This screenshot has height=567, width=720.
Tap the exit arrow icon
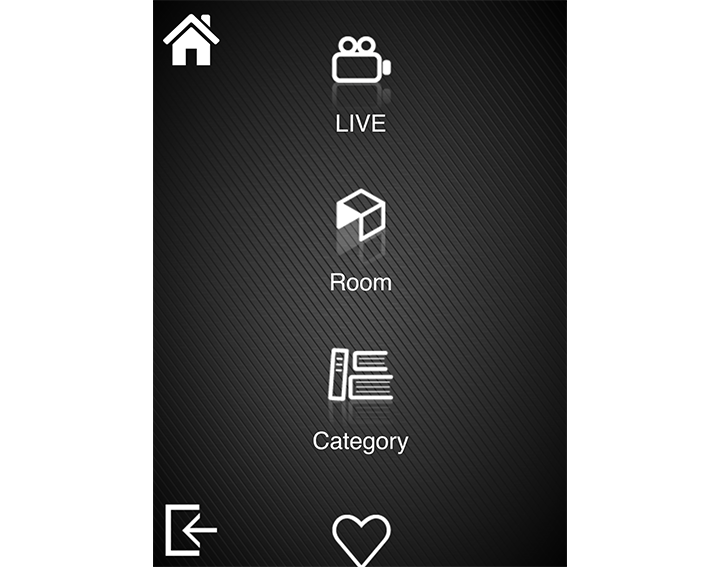190,529
